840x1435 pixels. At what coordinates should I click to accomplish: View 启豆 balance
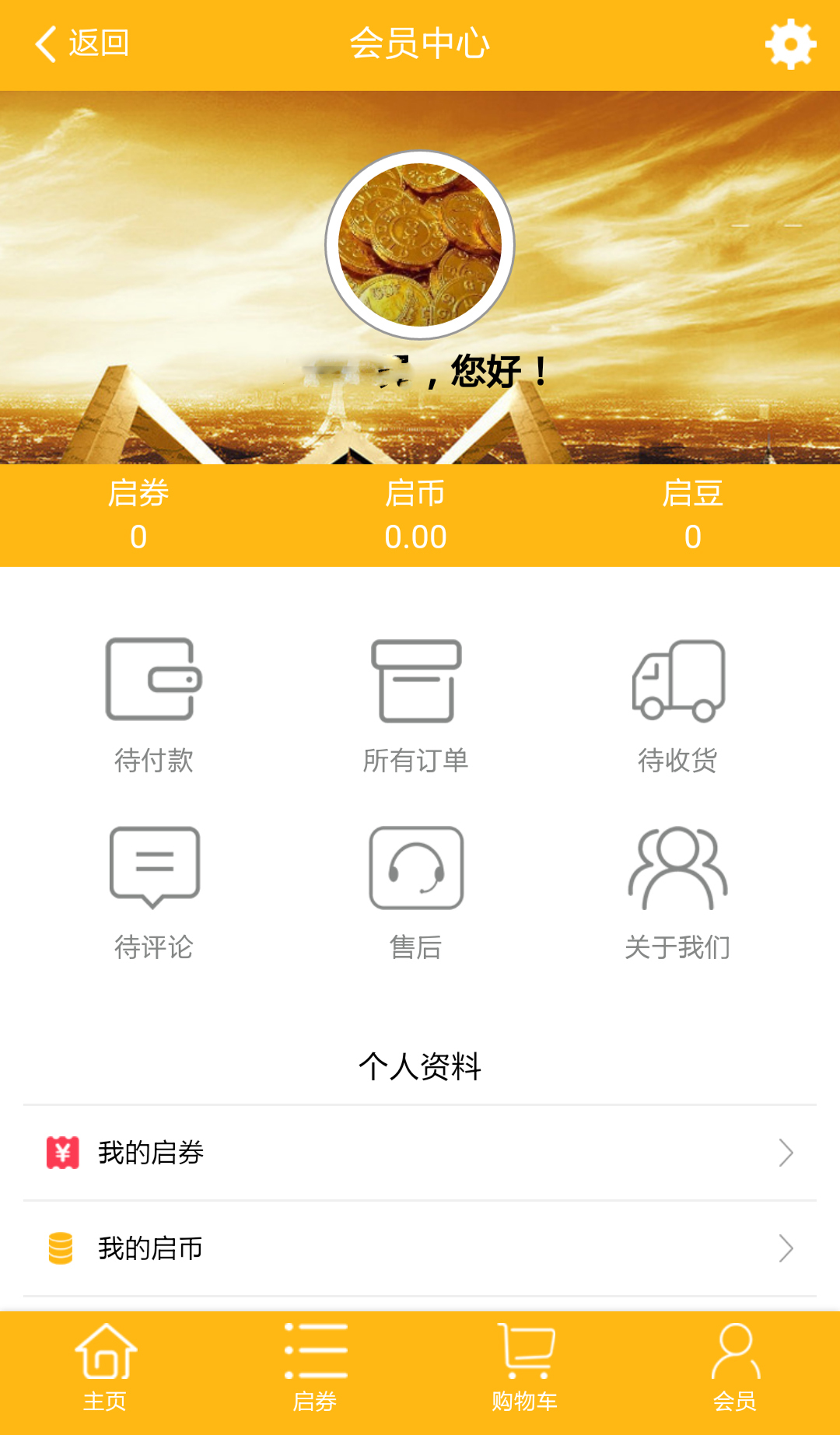pos(692,515)
